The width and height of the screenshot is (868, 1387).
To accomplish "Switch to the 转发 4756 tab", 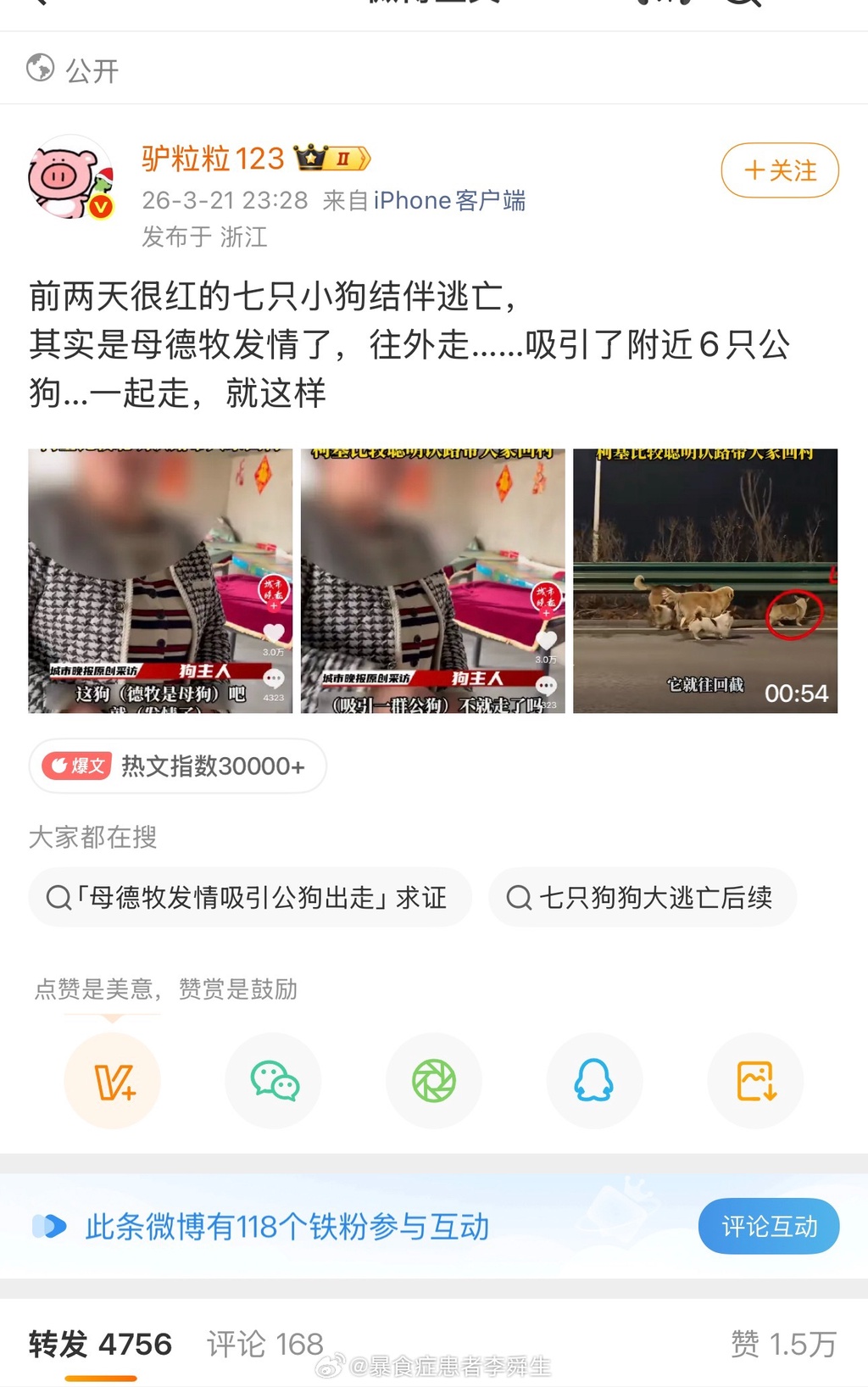I will click(x=100, y=1344).
